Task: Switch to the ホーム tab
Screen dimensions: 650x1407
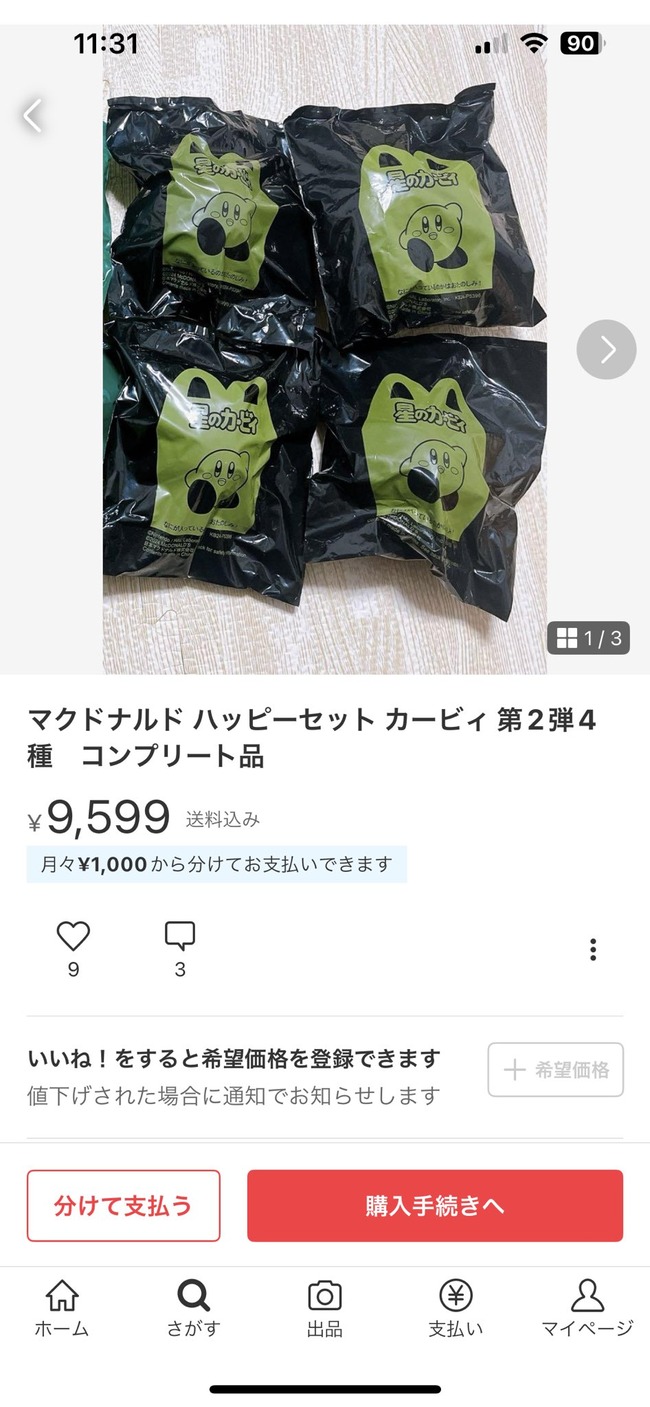Action: click(62, 1307)
